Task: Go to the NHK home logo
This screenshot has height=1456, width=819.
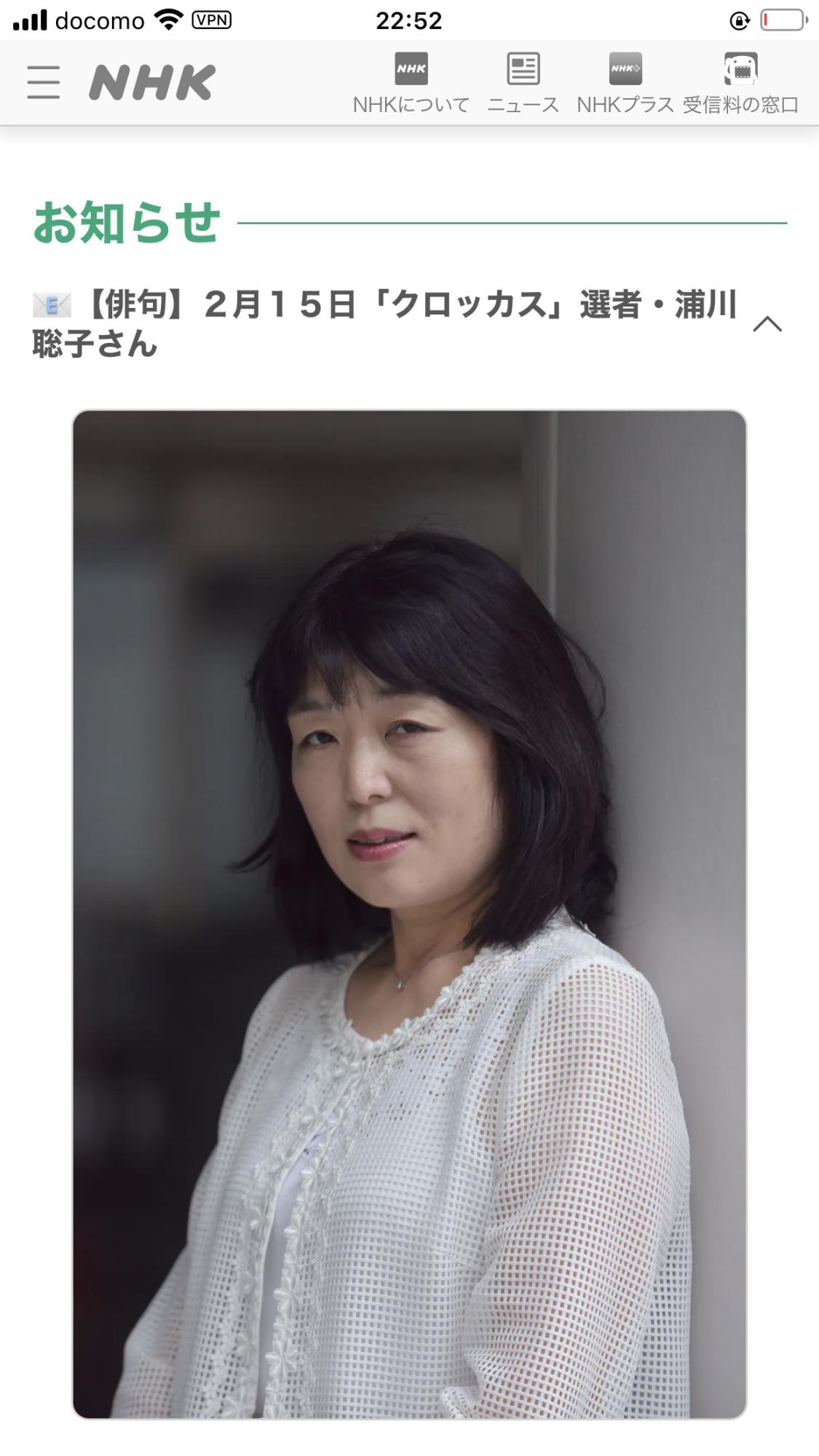Action: (152, 82)
